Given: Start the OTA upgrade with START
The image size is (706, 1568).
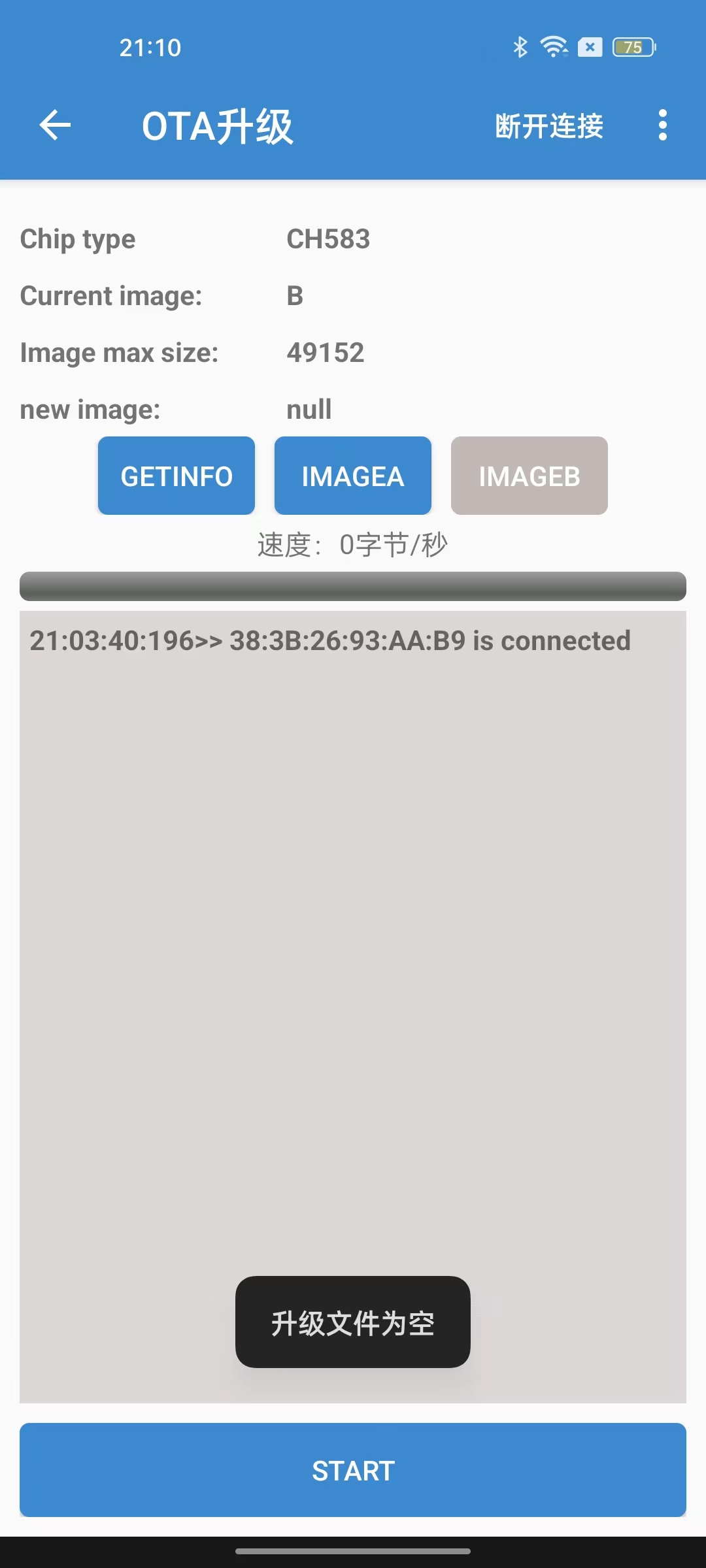Looking at the screenshot, I should tap(353, 1470).
